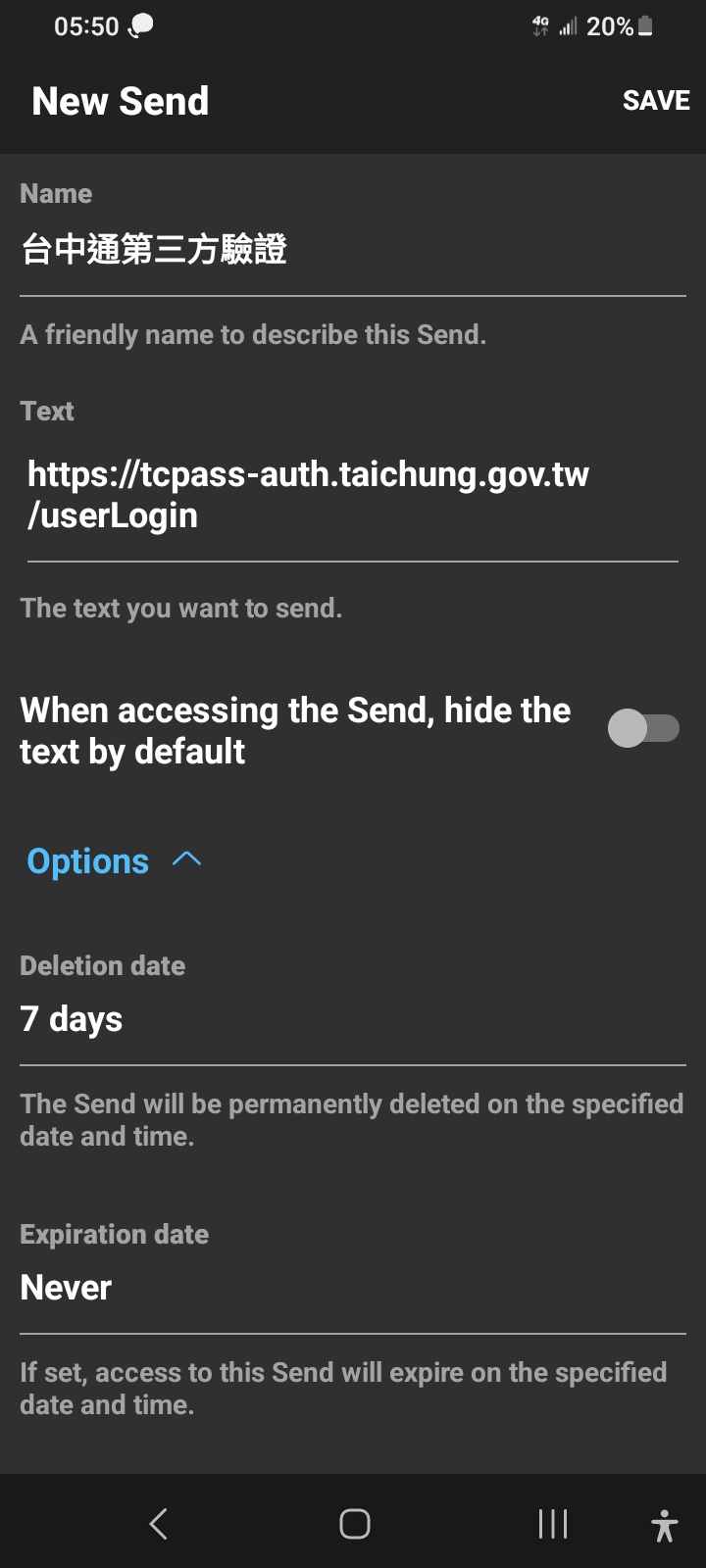This screenshot has width=706, height=1568.
Task: Toggle hide the text by default
Action: (x=643, y=728)
